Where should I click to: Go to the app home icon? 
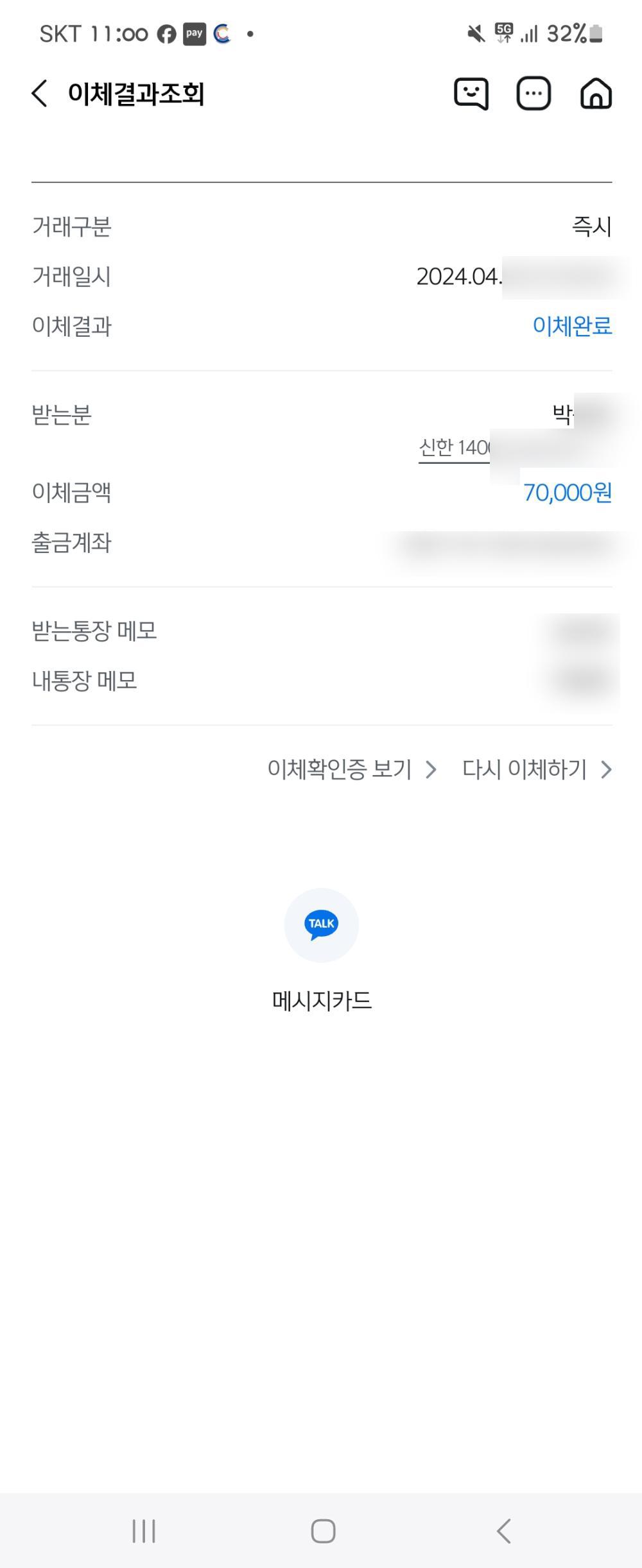596,94
